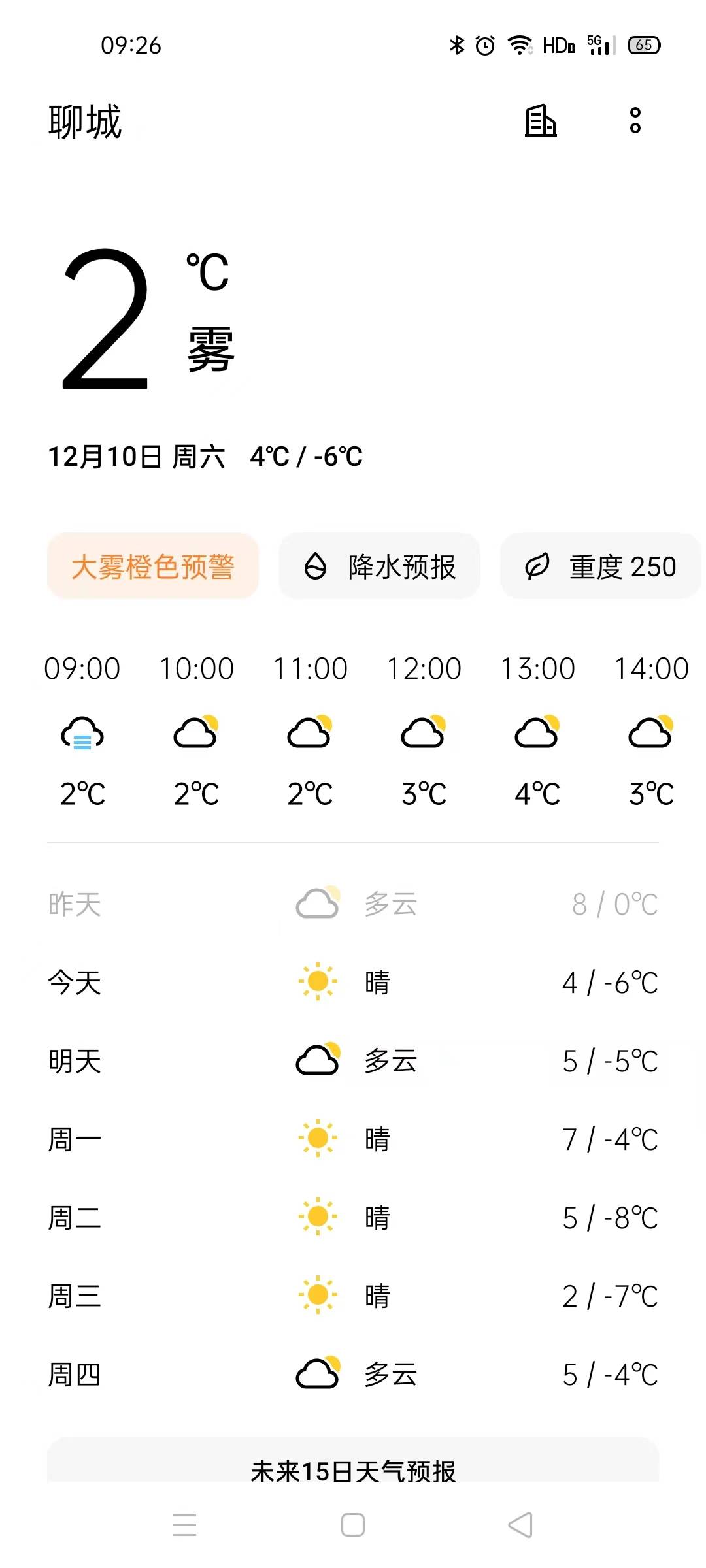Open the city management building icon
Viewport: 706px width, 1568px height.
[541, 122]
